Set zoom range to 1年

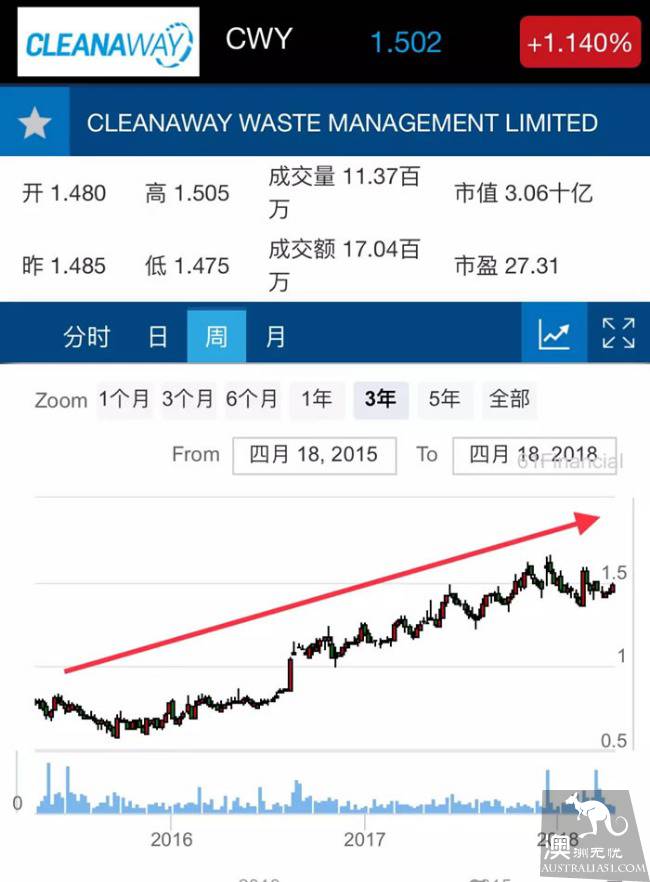coord(316,400)
